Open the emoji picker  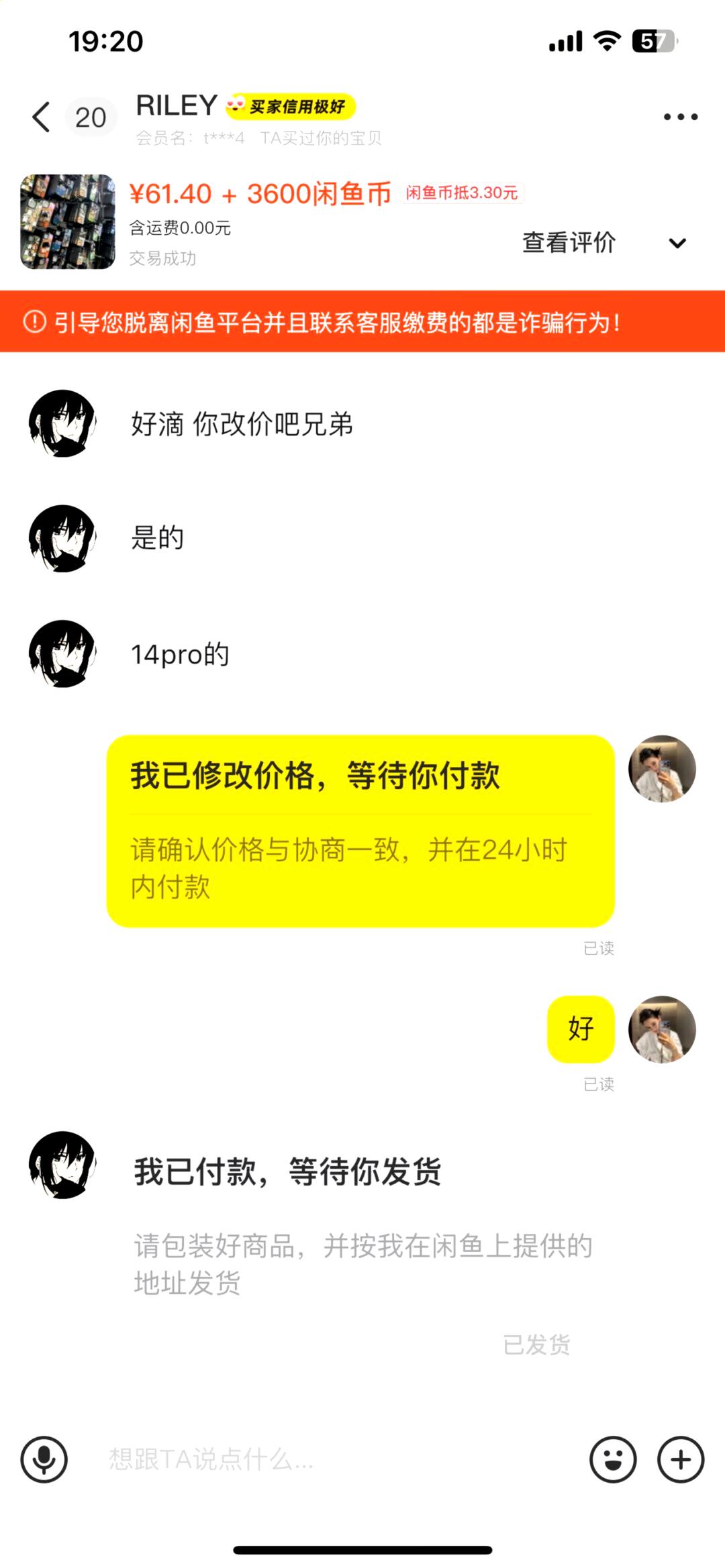click(613, 1459)
